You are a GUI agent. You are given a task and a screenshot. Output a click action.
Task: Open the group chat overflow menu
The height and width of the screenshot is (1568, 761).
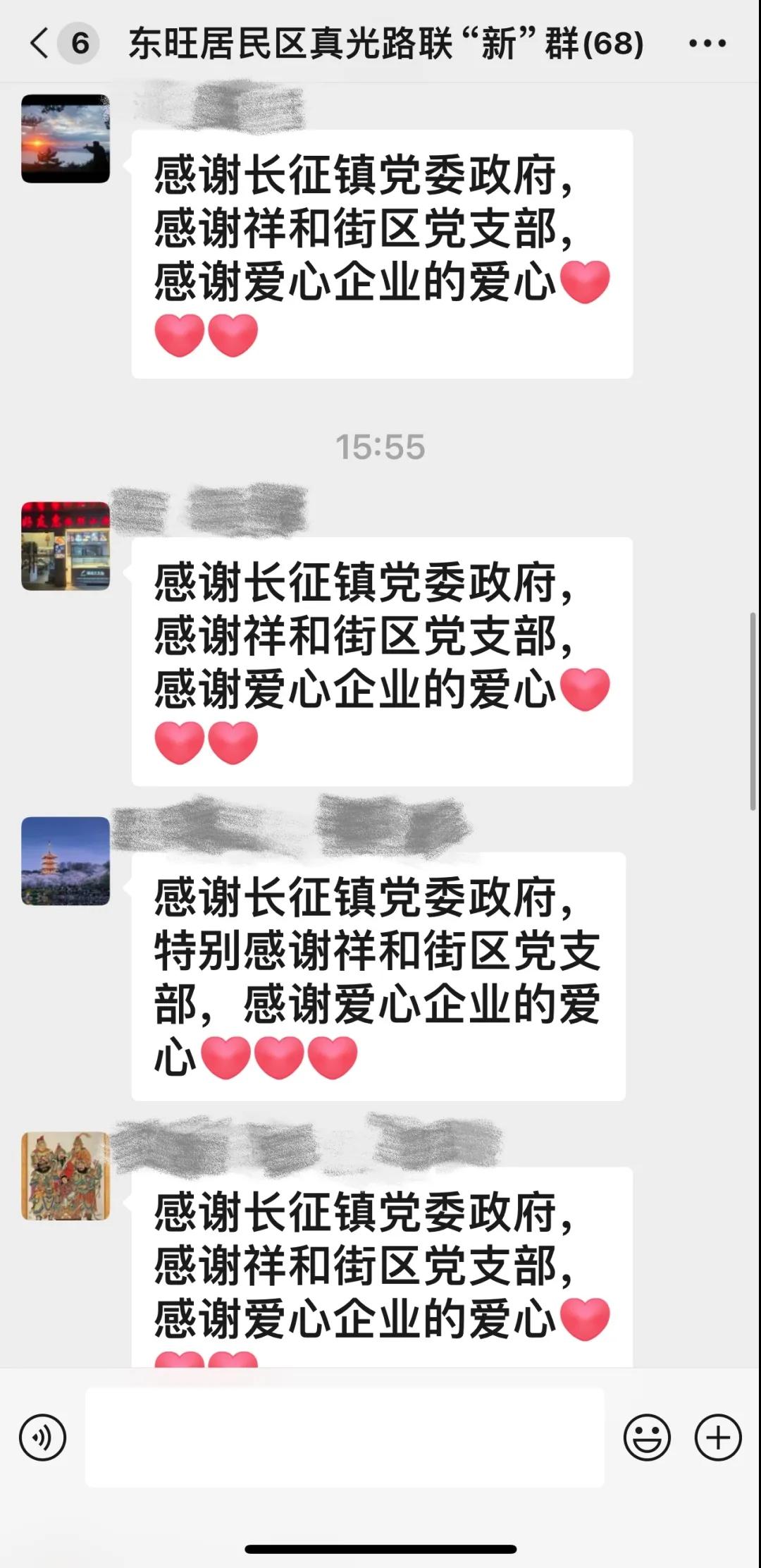pyautogui.click(x=707, y=44)
